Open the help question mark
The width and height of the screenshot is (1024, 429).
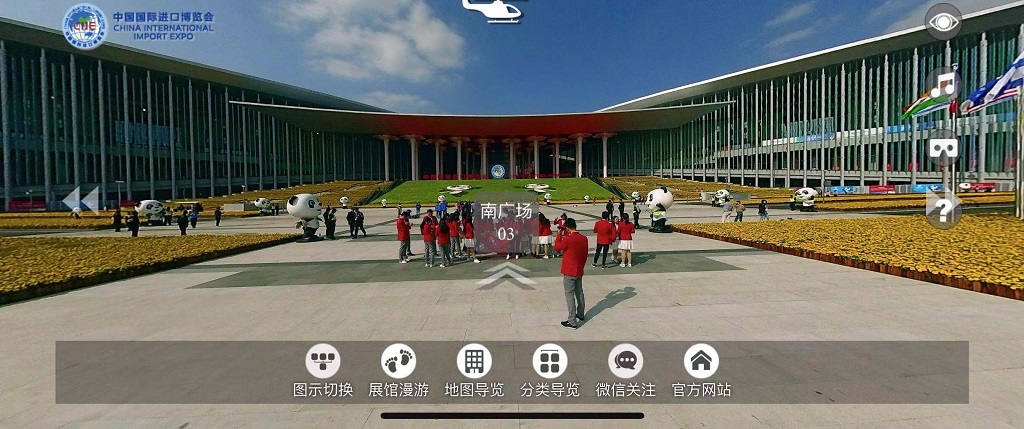tap(942, 209)
